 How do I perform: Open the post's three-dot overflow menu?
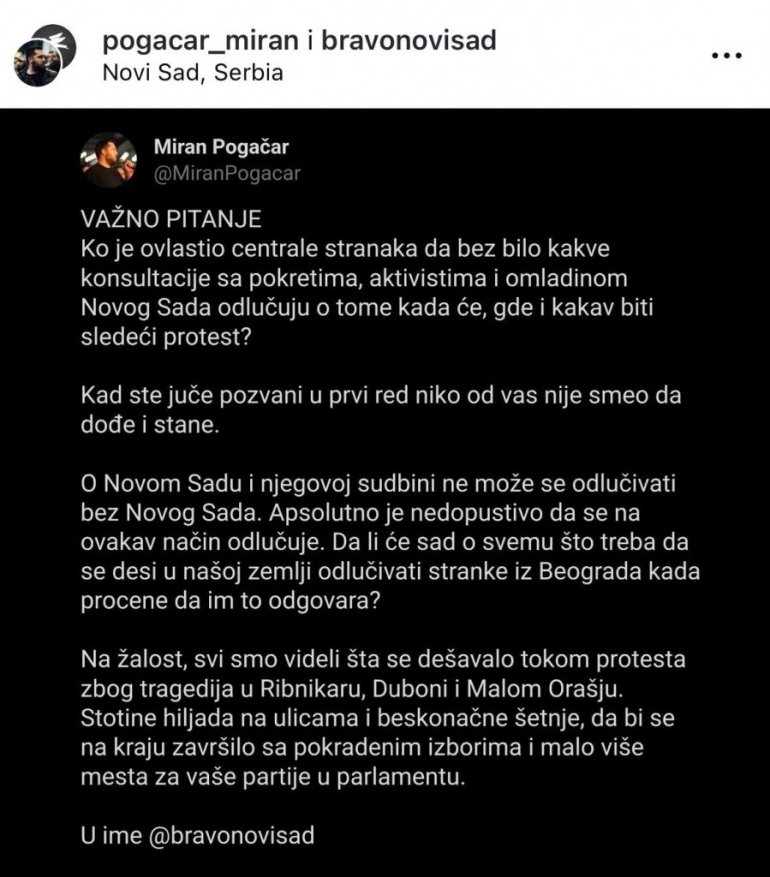pyautogui.click(x=727, y=56)
